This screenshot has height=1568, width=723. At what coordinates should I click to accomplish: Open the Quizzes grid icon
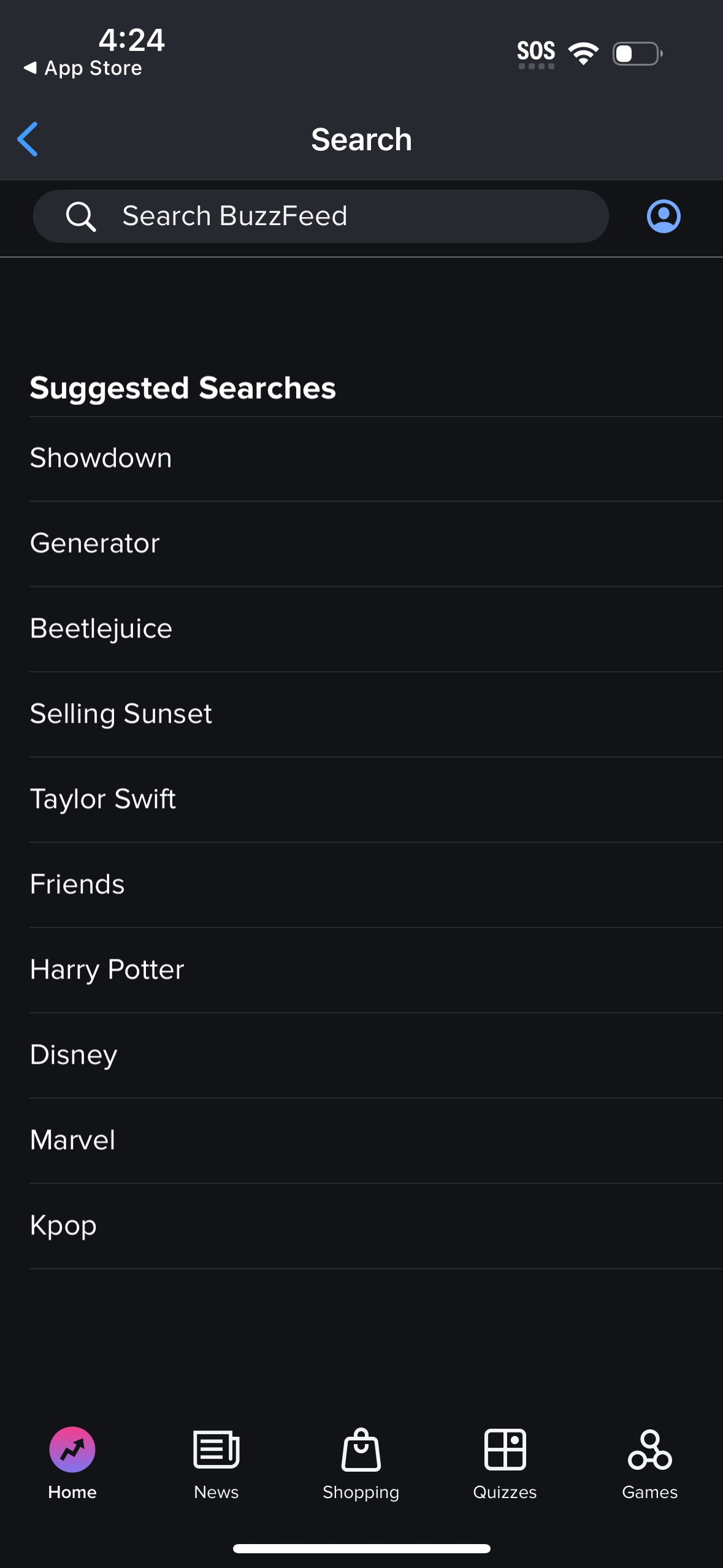[x=505, y=1450]
